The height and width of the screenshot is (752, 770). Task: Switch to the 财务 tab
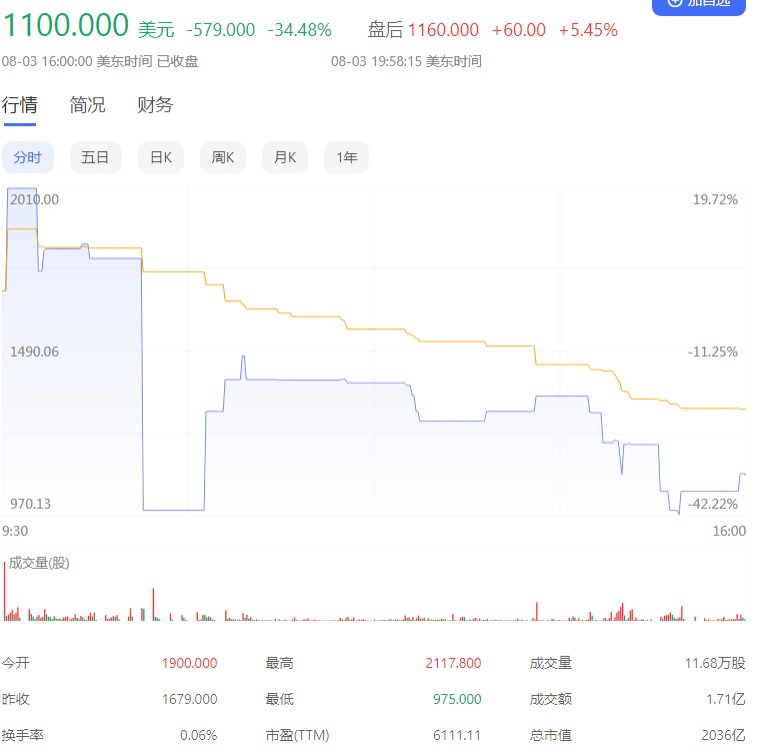[155, 105]
